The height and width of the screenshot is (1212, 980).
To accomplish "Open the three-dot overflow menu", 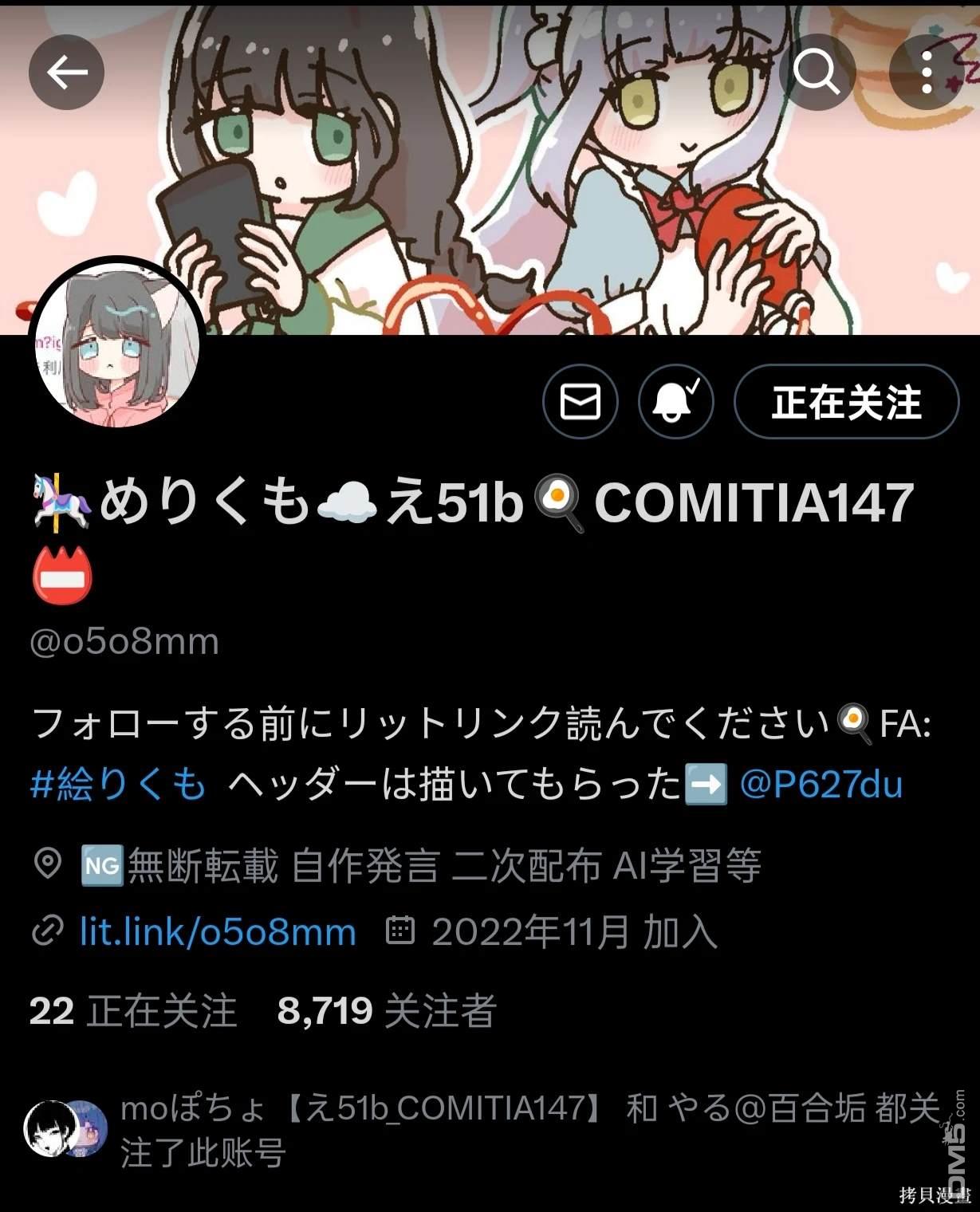I will pos(927,73).
